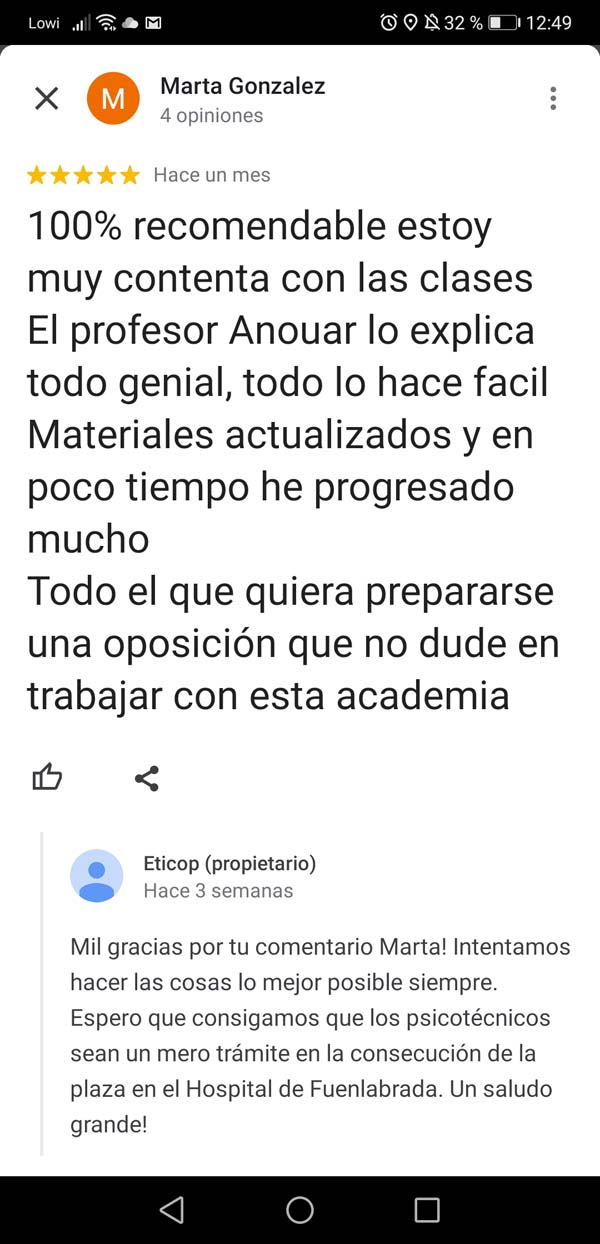Share this review

pyautogui.click(x=147, y=778)
